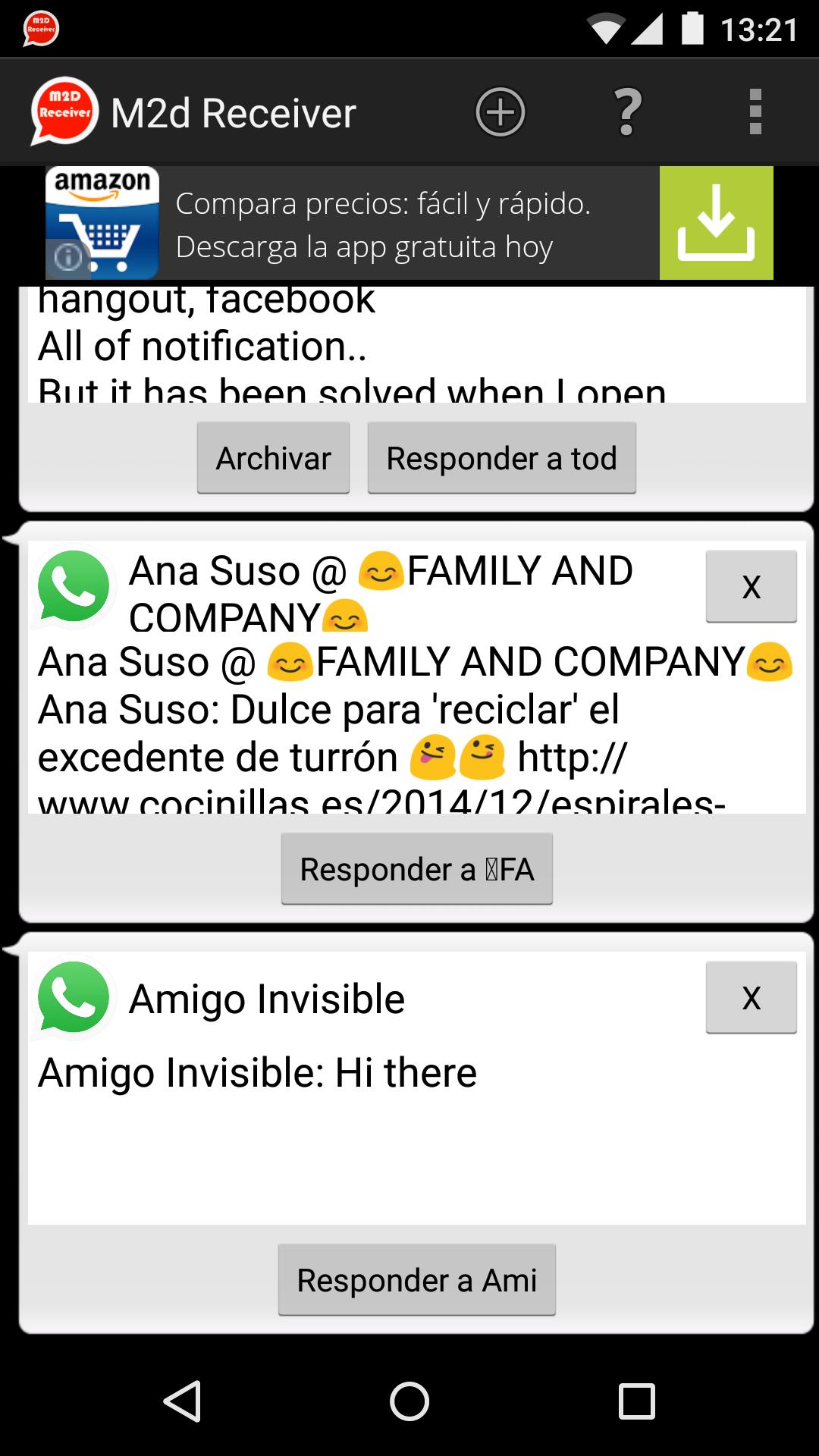Open the help question mark
Image resolution: width=819 pixels, height=1456 pixels.
click(x=627, y=112)
